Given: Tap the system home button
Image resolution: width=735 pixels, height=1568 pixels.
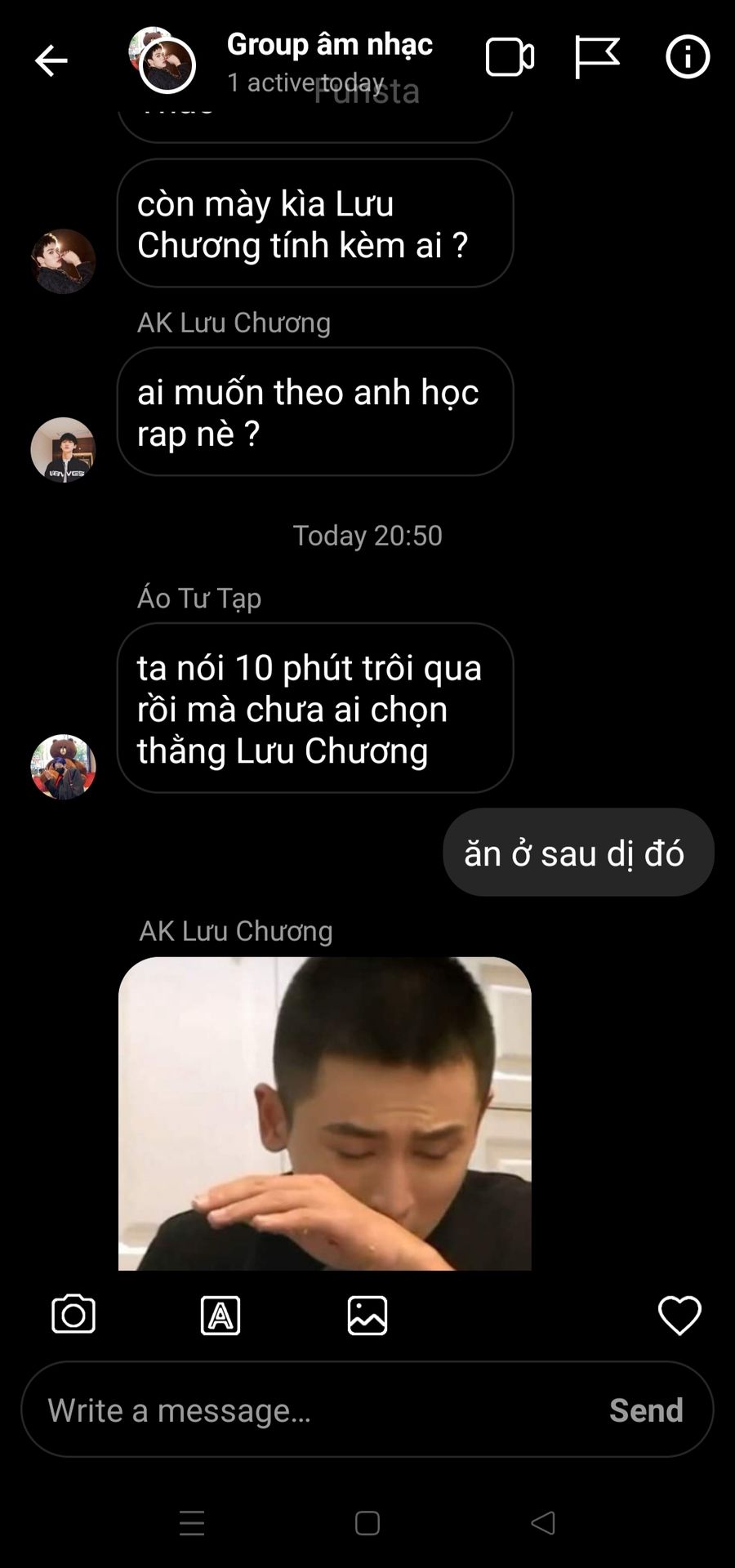Looking at the screenshot, I should point(367,1523).
